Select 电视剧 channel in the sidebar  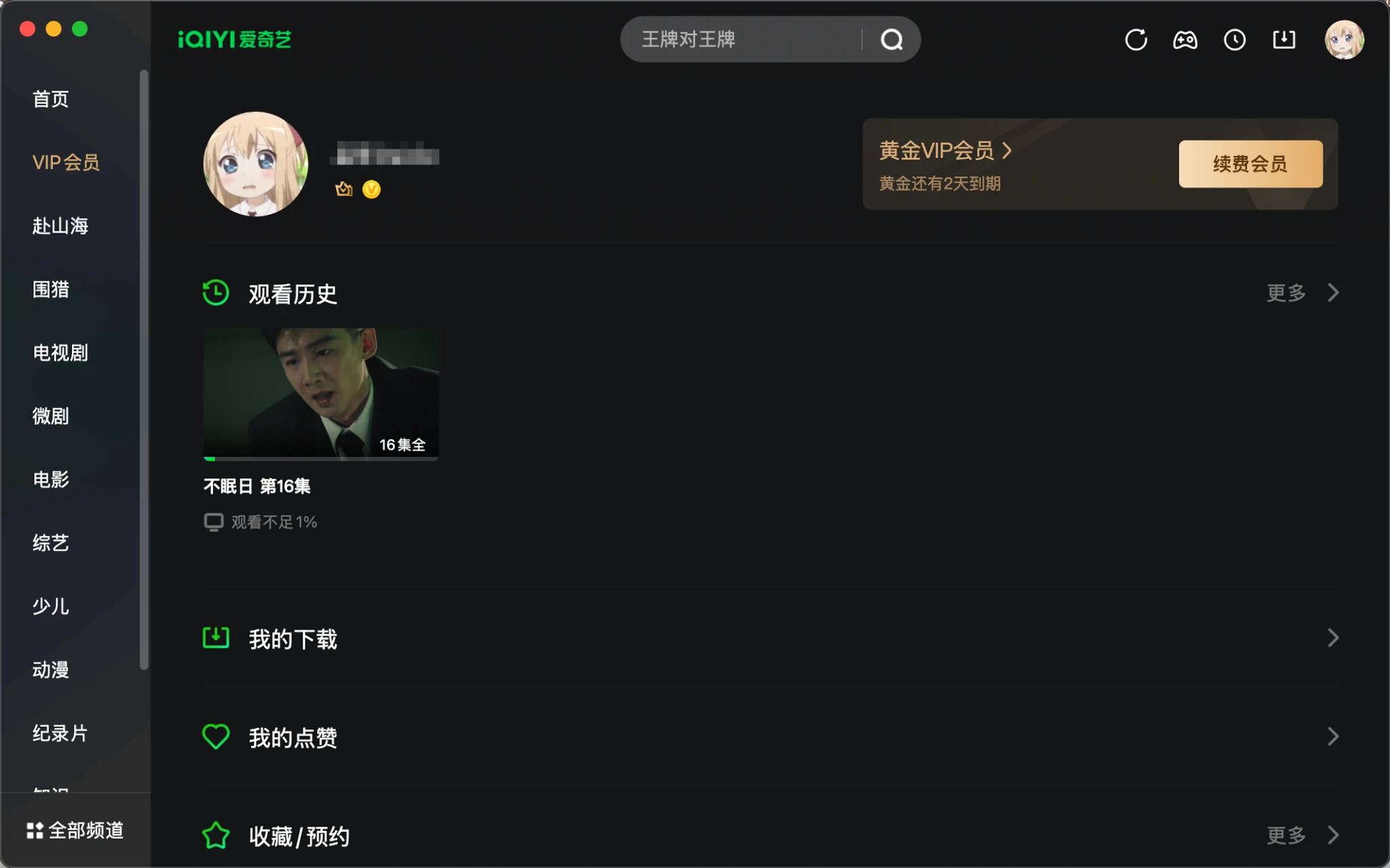[x=60, y=352]
